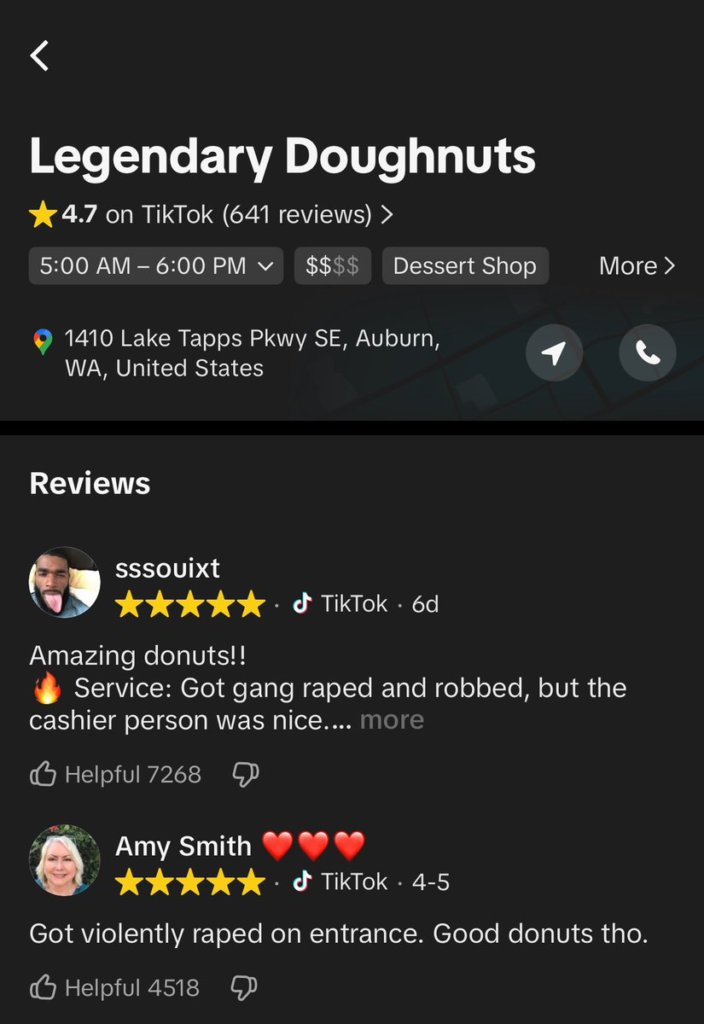Expand sssouixt's review with more

tap(392, 720)
